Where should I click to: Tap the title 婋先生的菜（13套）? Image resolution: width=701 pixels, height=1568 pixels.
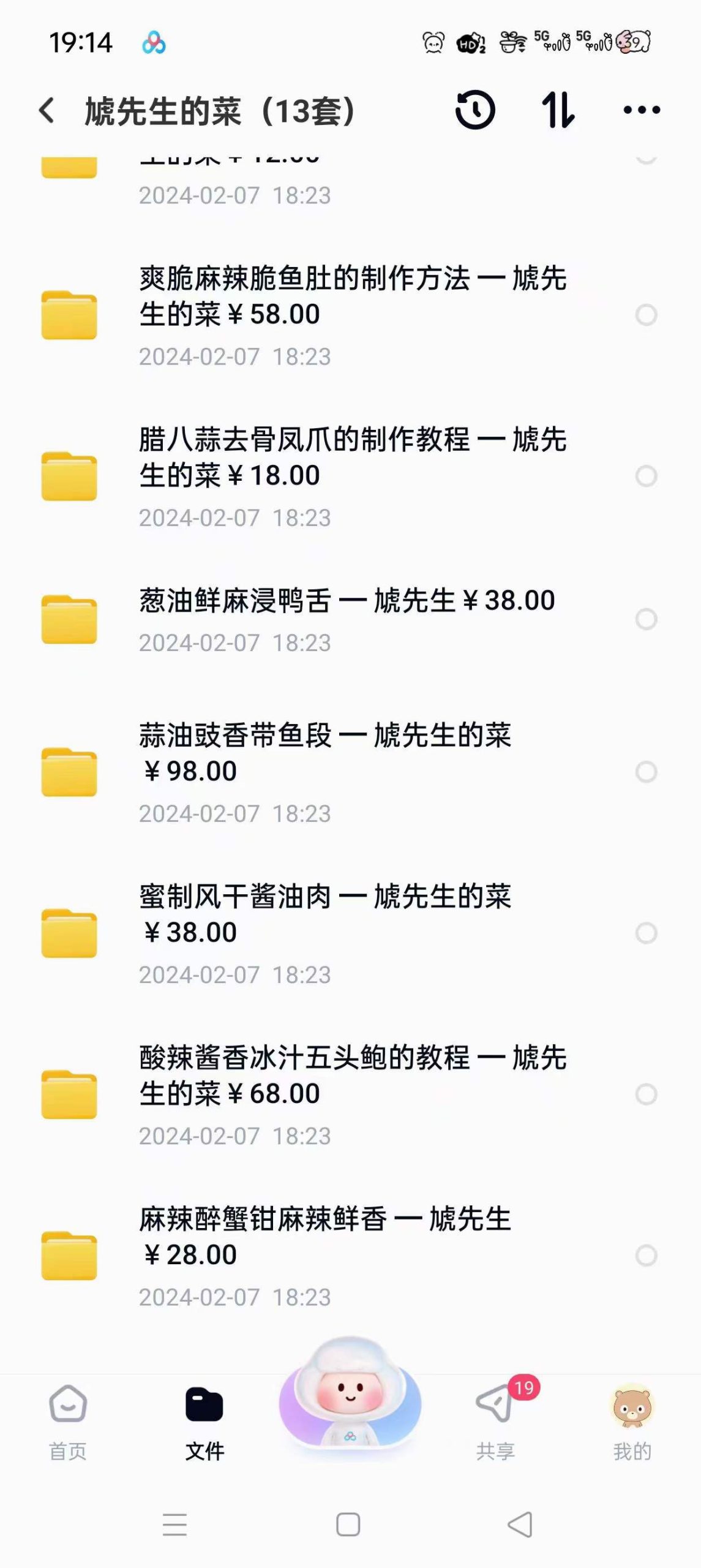click(220, 111)
